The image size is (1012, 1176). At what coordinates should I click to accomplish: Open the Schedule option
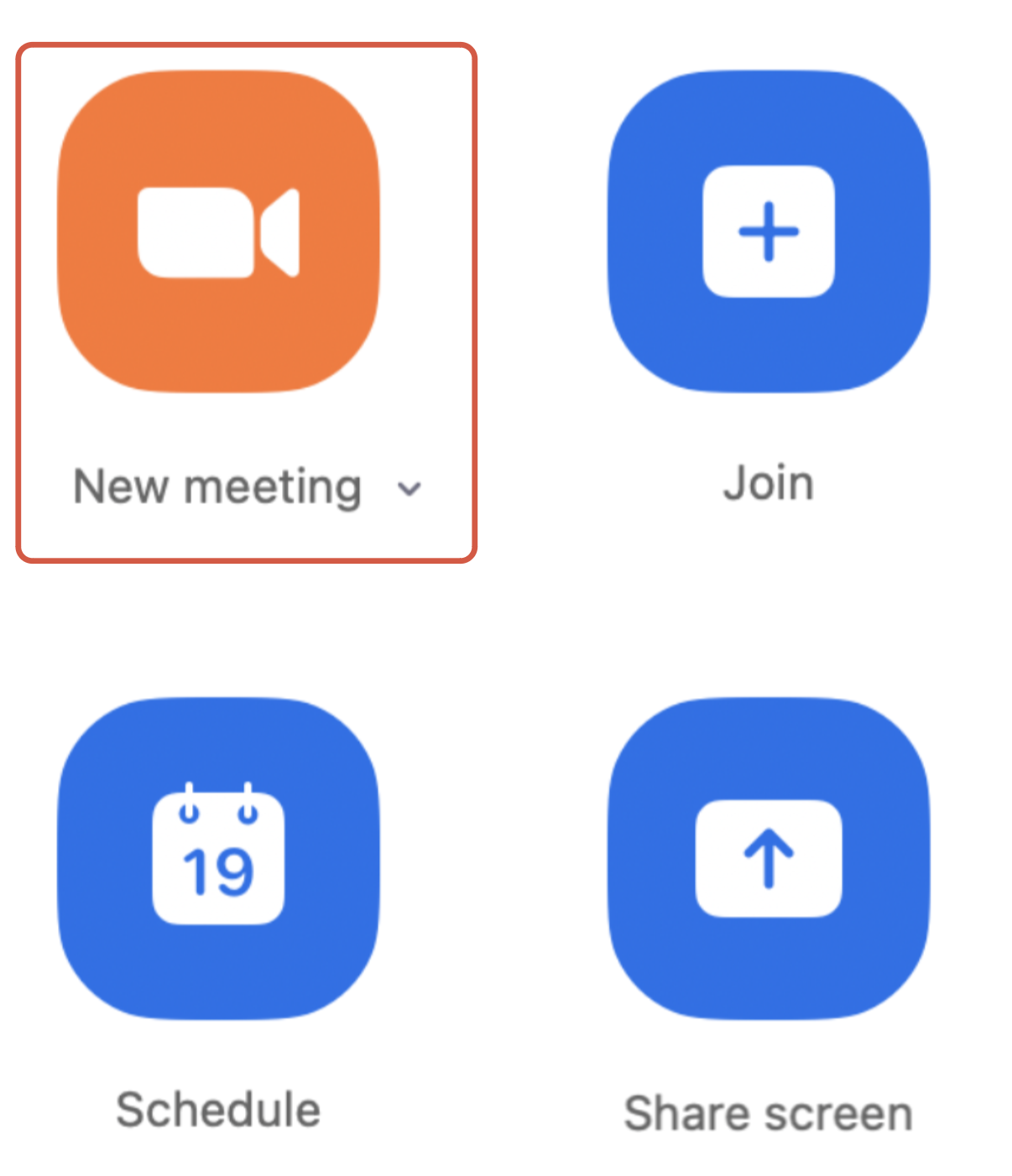pos(218,858)
